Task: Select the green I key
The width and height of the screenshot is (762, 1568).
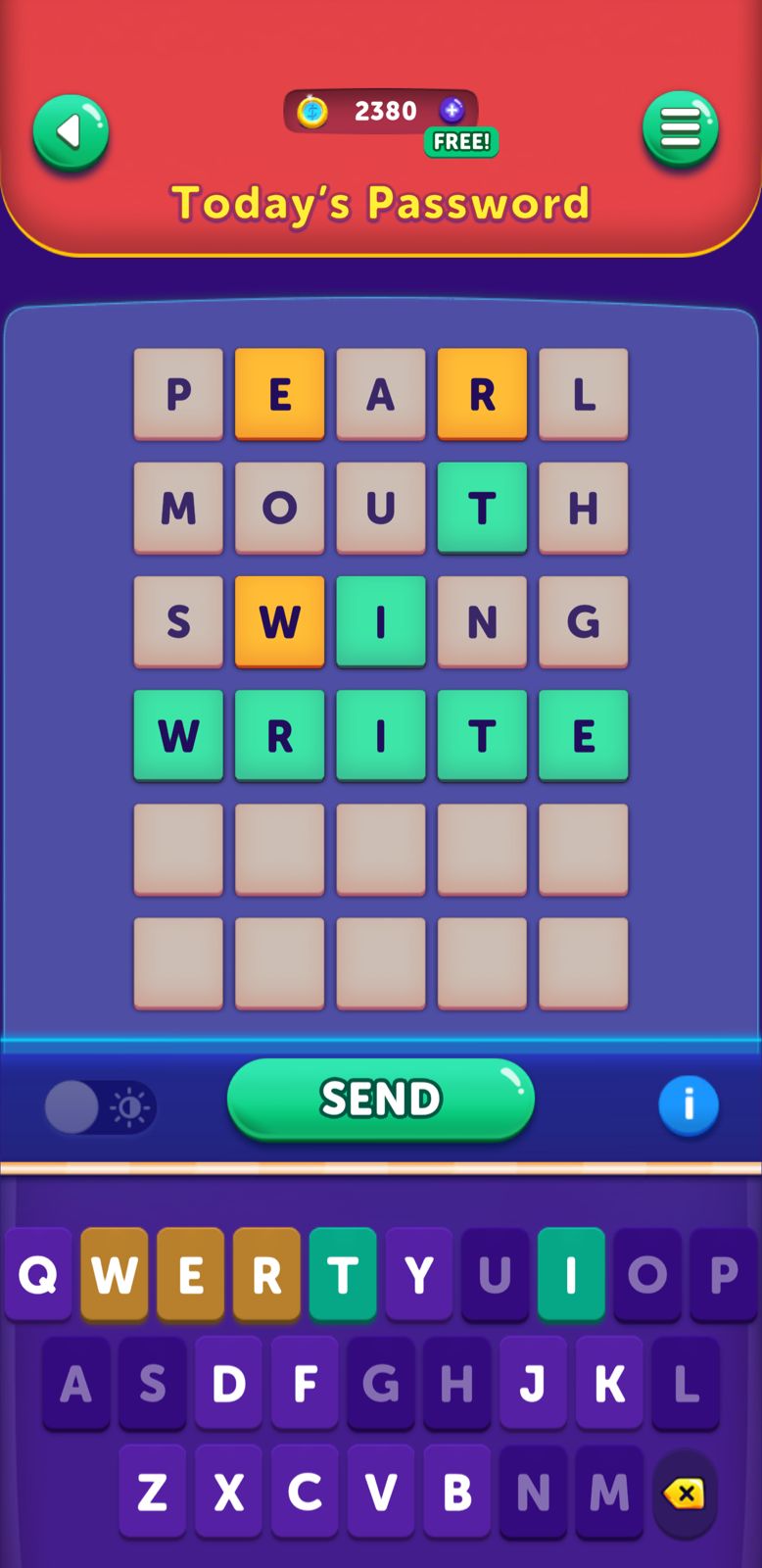Action: (571, 1274)
